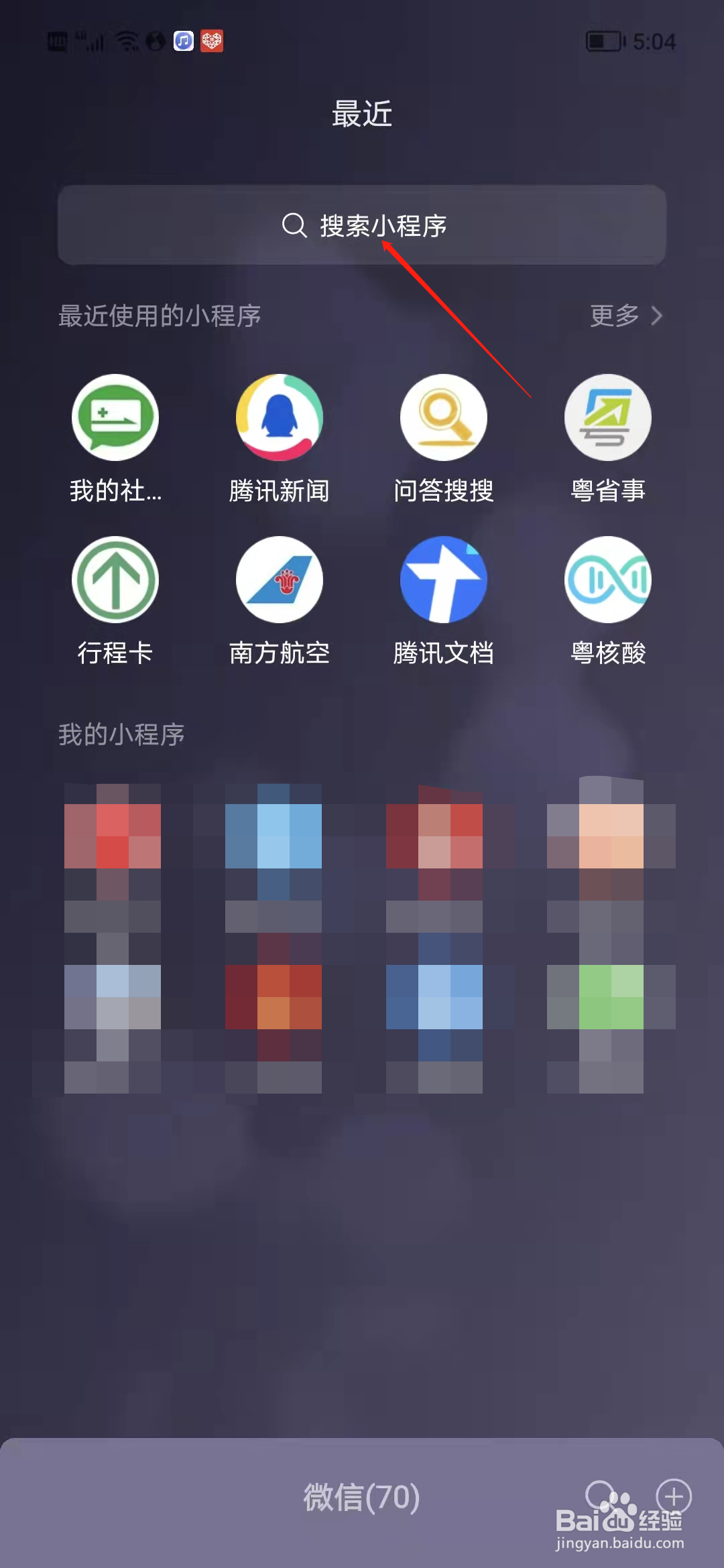The height and width of the screenshot is (1568, 724).
Task: Open the 我的社... mini program
Action: pos(115,417)
